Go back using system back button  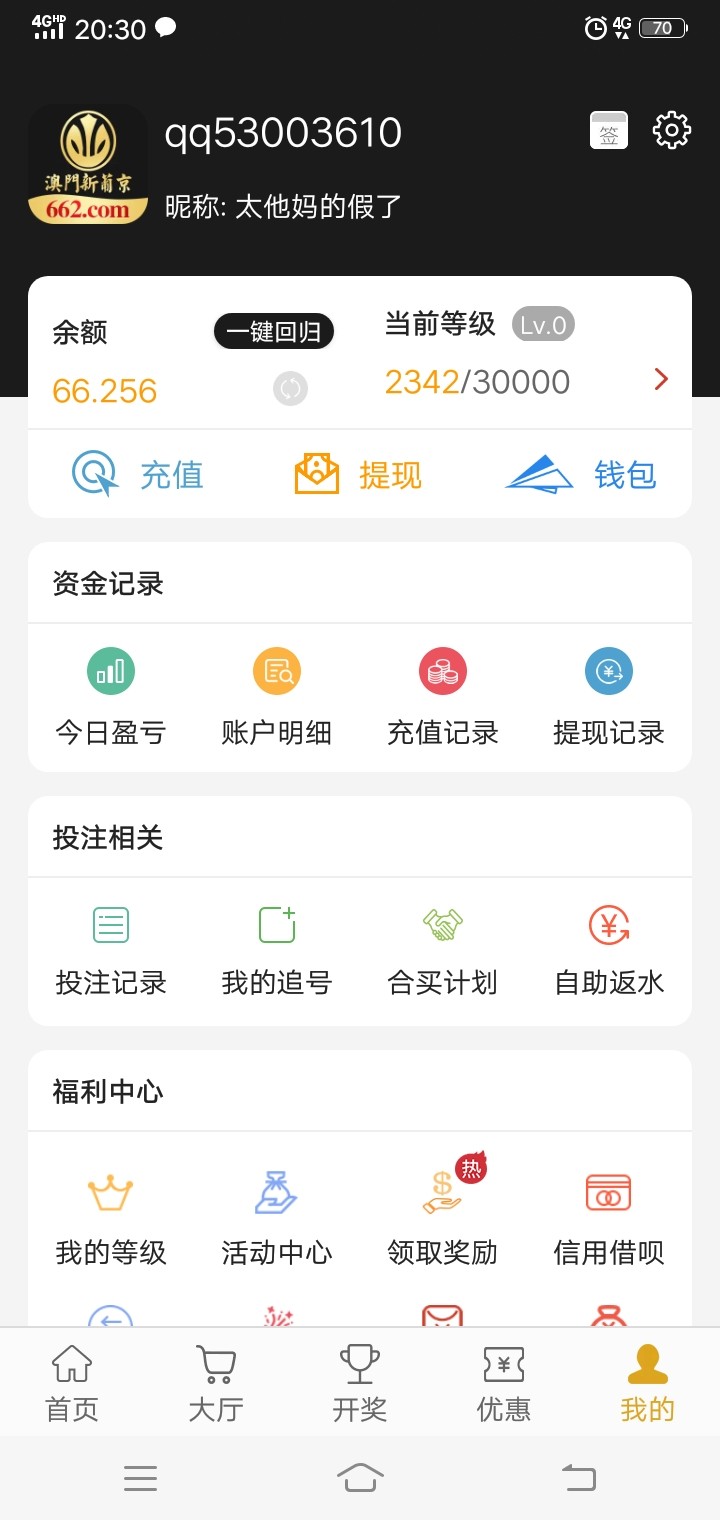click(578, 1477)
